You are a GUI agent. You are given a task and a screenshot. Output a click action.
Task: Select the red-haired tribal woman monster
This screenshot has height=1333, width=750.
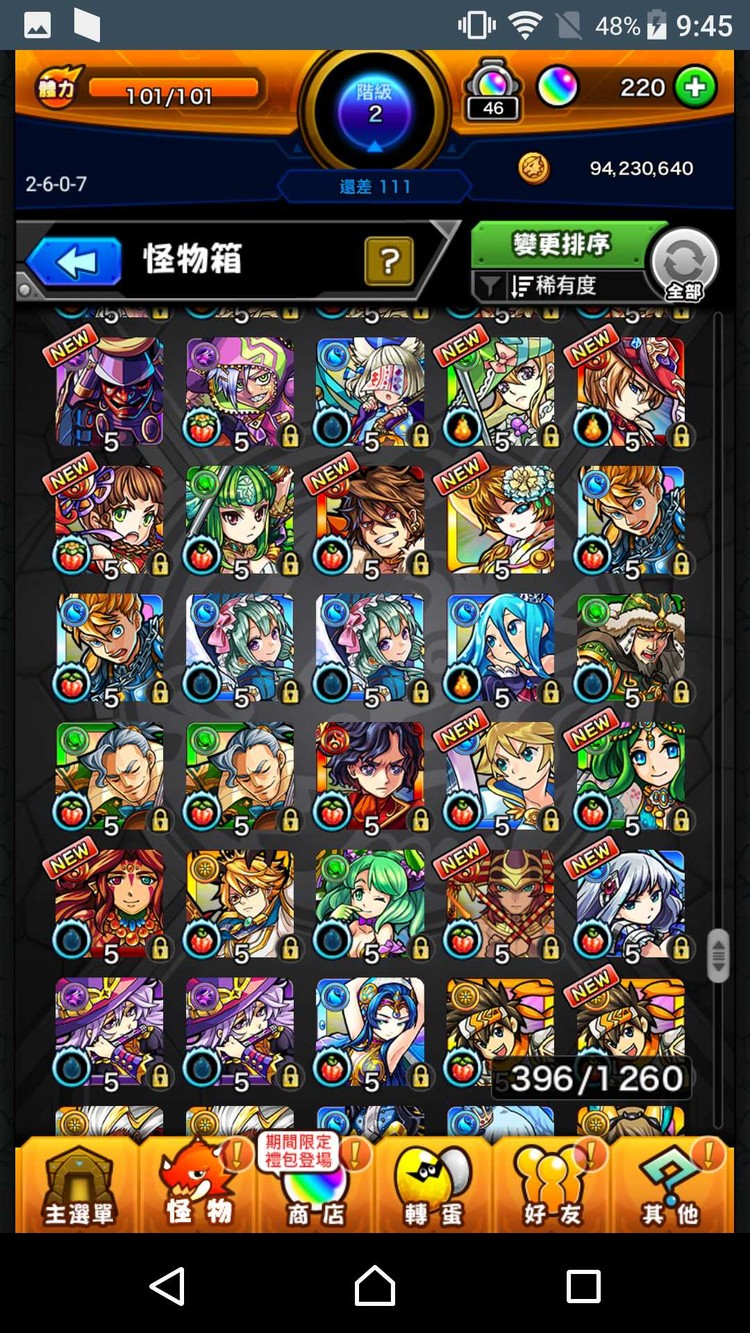[x=109, y=904]
